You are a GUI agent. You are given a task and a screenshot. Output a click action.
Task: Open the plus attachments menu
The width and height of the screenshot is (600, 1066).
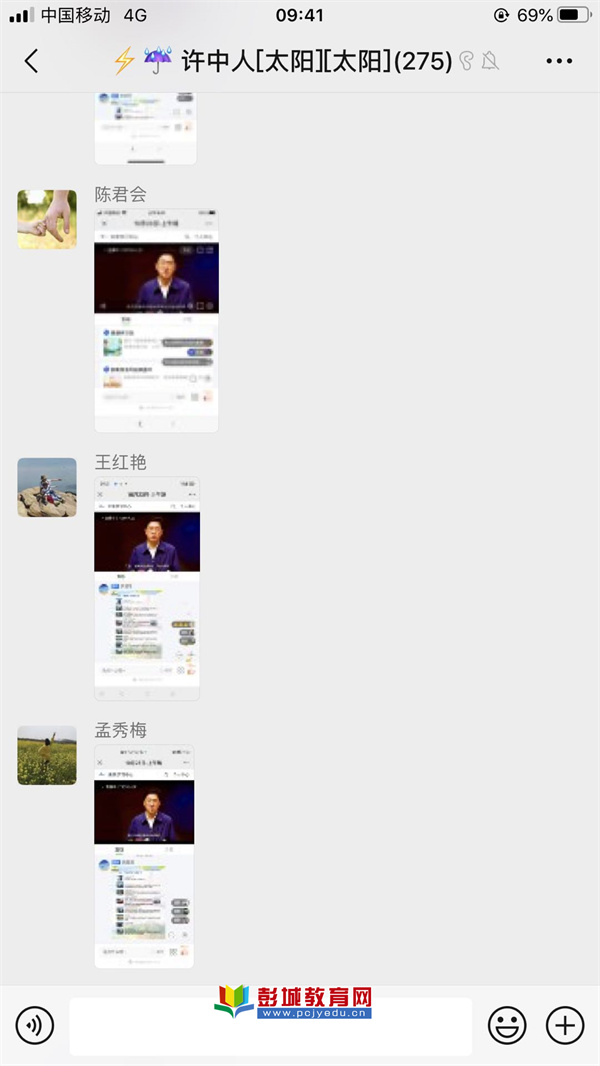click(565, 1025)
